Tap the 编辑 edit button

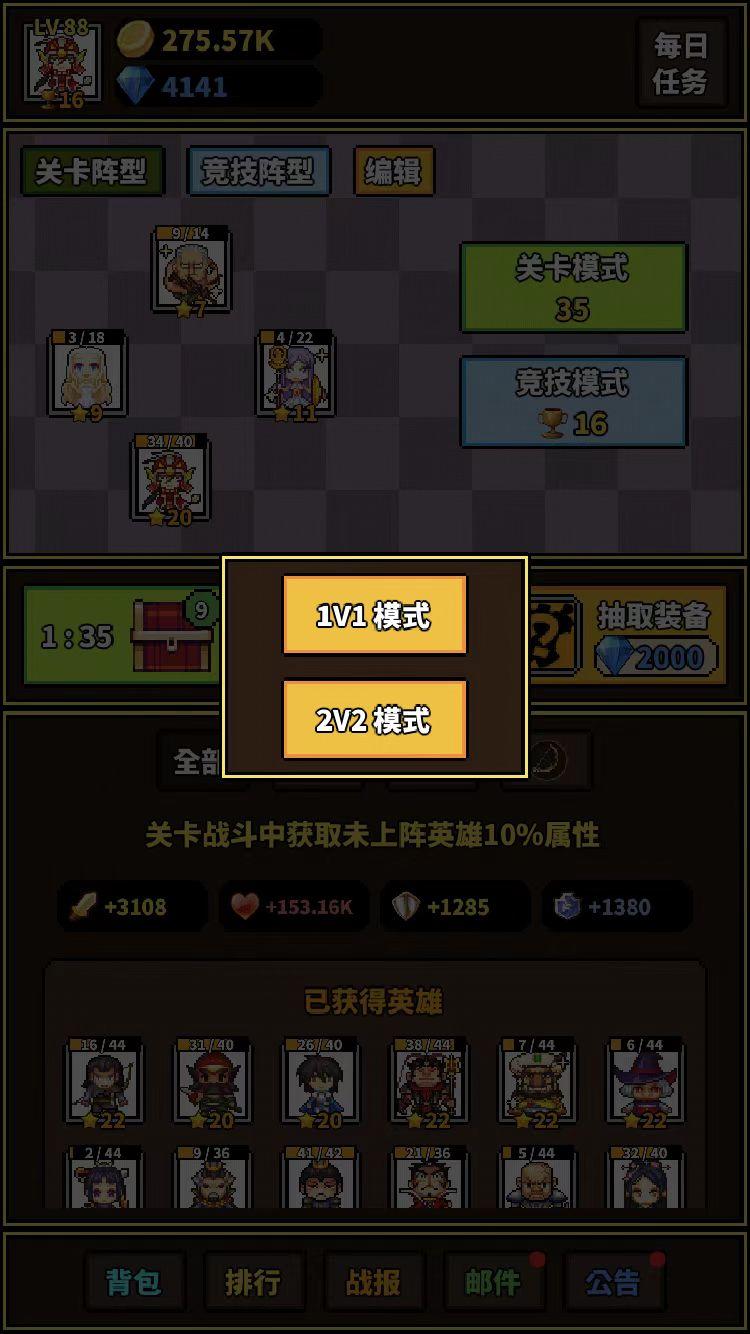click(x=394, y=171)
